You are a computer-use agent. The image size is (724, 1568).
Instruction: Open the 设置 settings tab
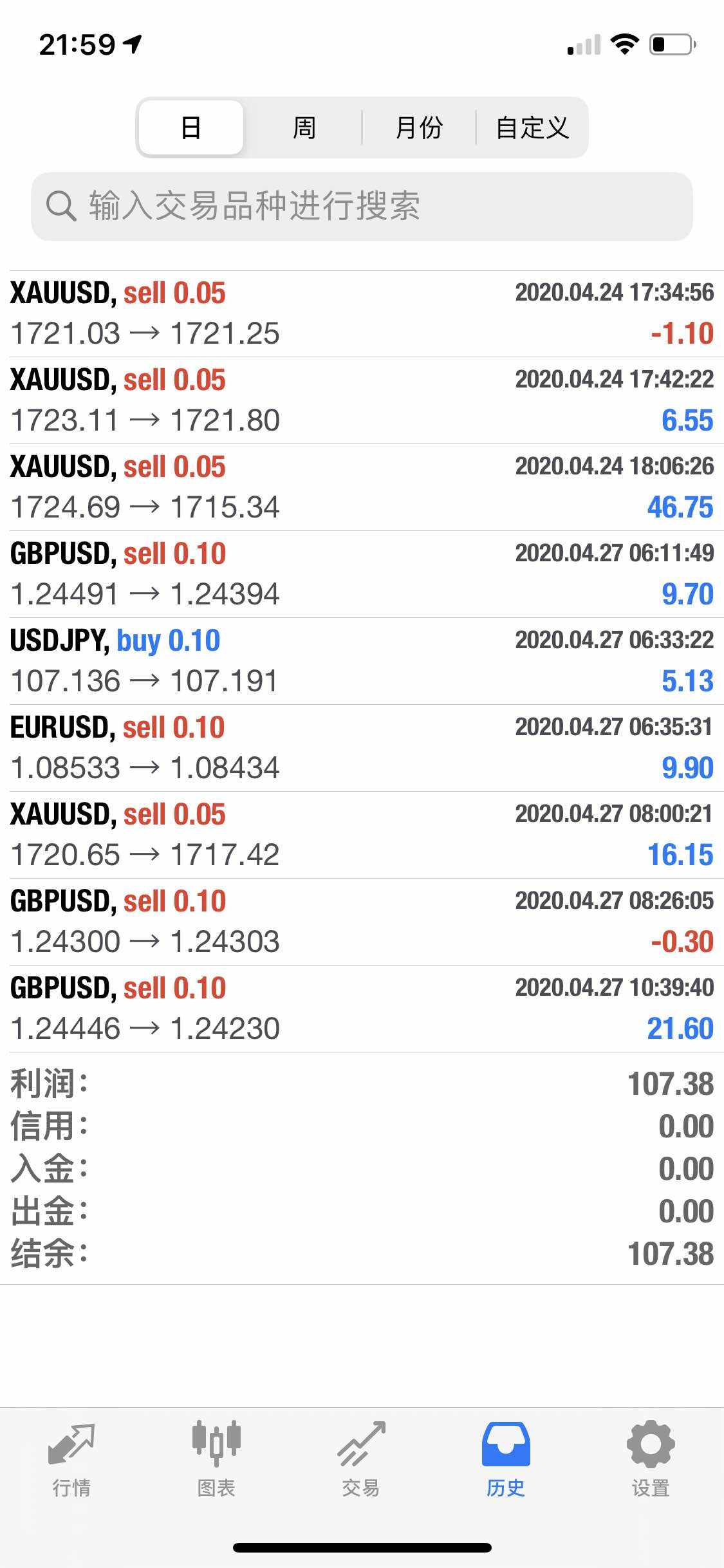[651, 1459]
